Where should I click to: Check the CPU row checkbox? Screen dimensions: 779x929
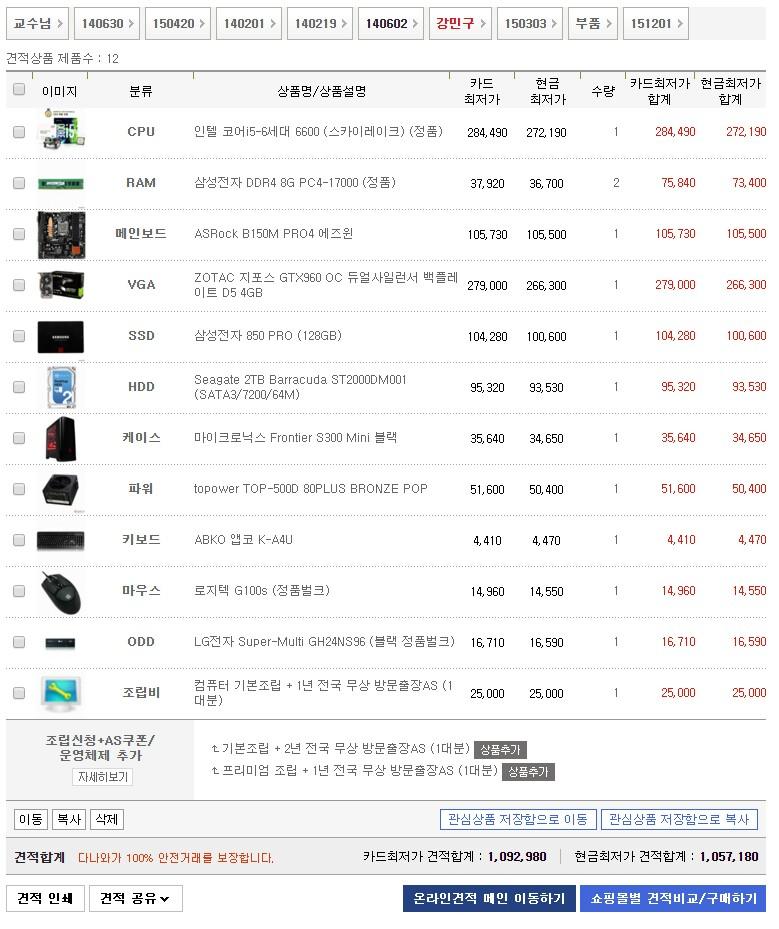click(x=18, y=132)
